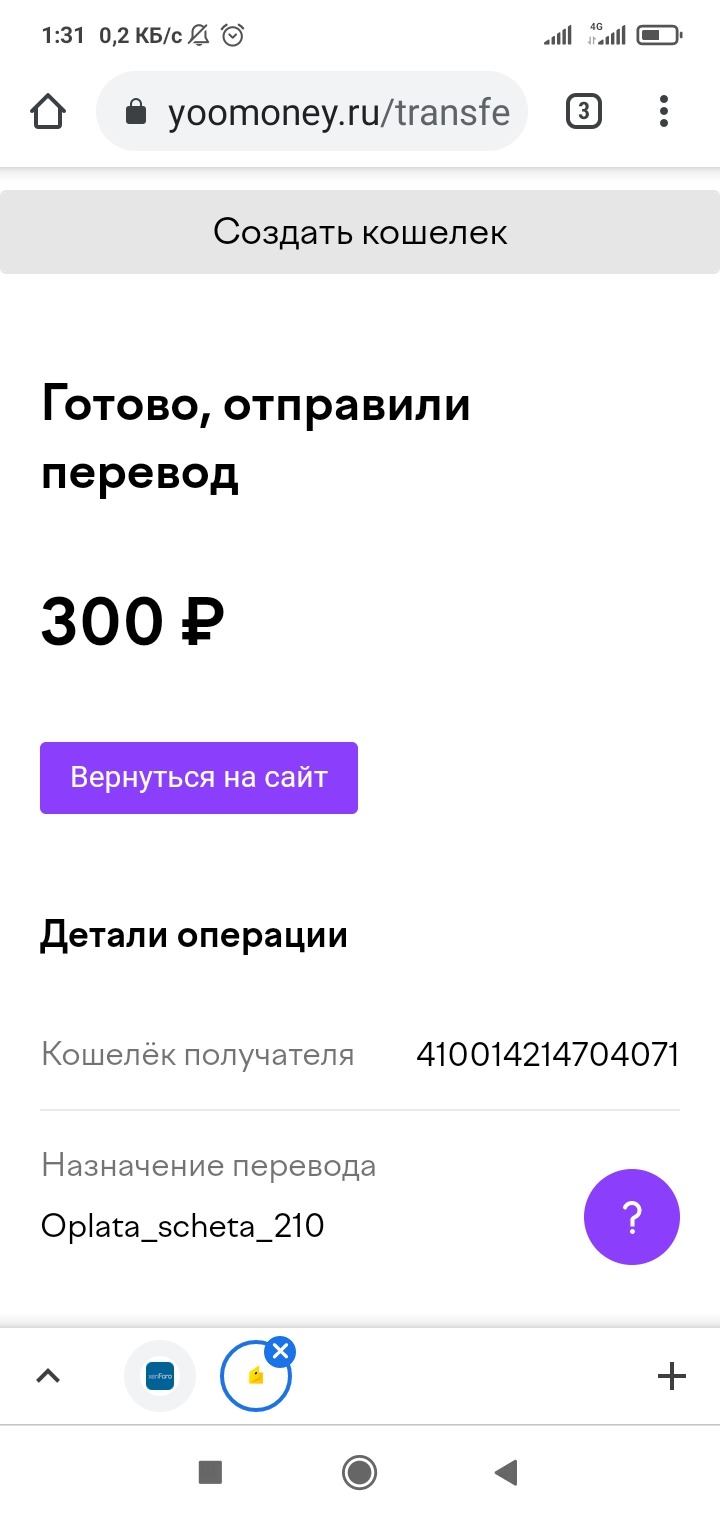Tap the yoomoney.ru address bar

click(312, 112)
